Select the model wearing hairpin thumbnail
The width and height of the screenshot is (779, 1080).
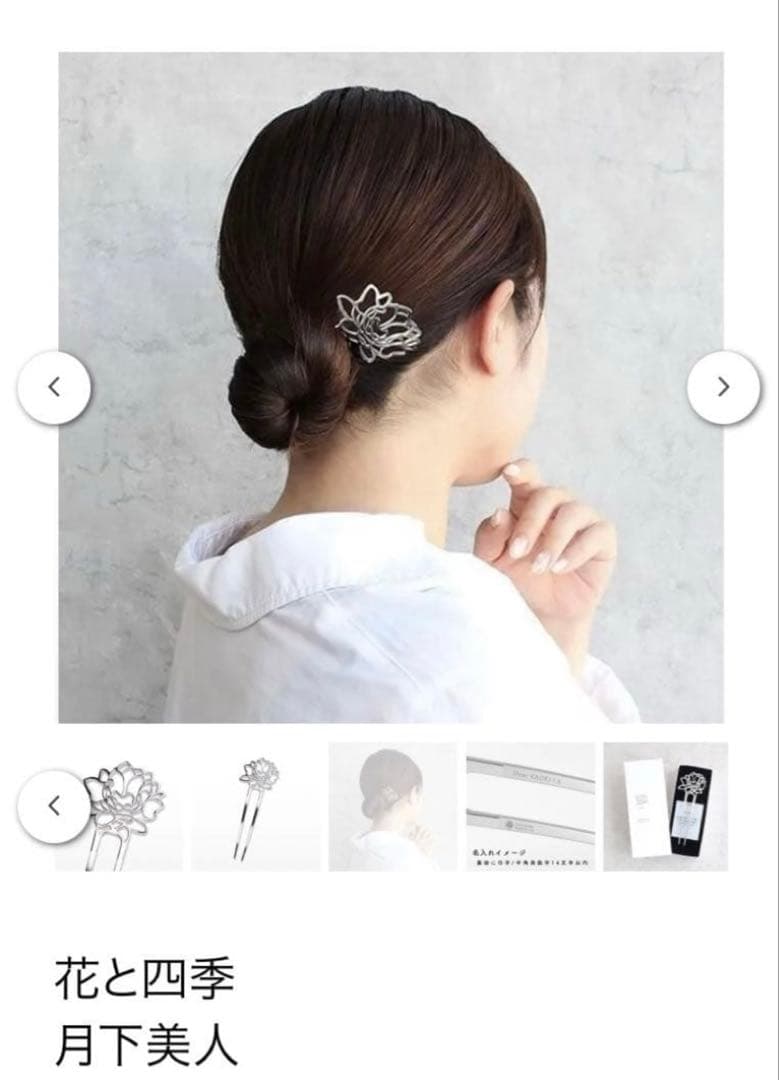point(392,807)
